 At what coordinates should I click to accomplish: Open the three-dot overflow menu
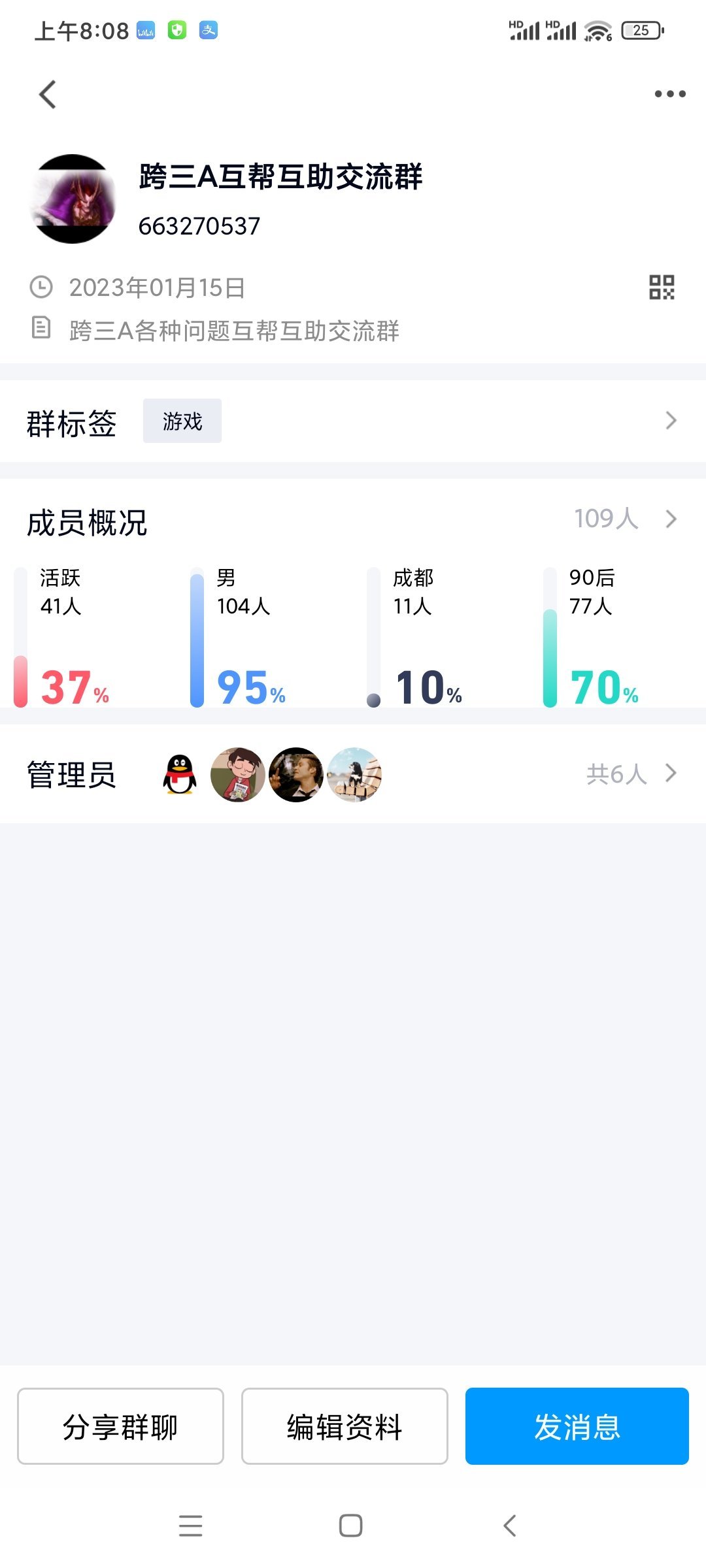[670, 94]
